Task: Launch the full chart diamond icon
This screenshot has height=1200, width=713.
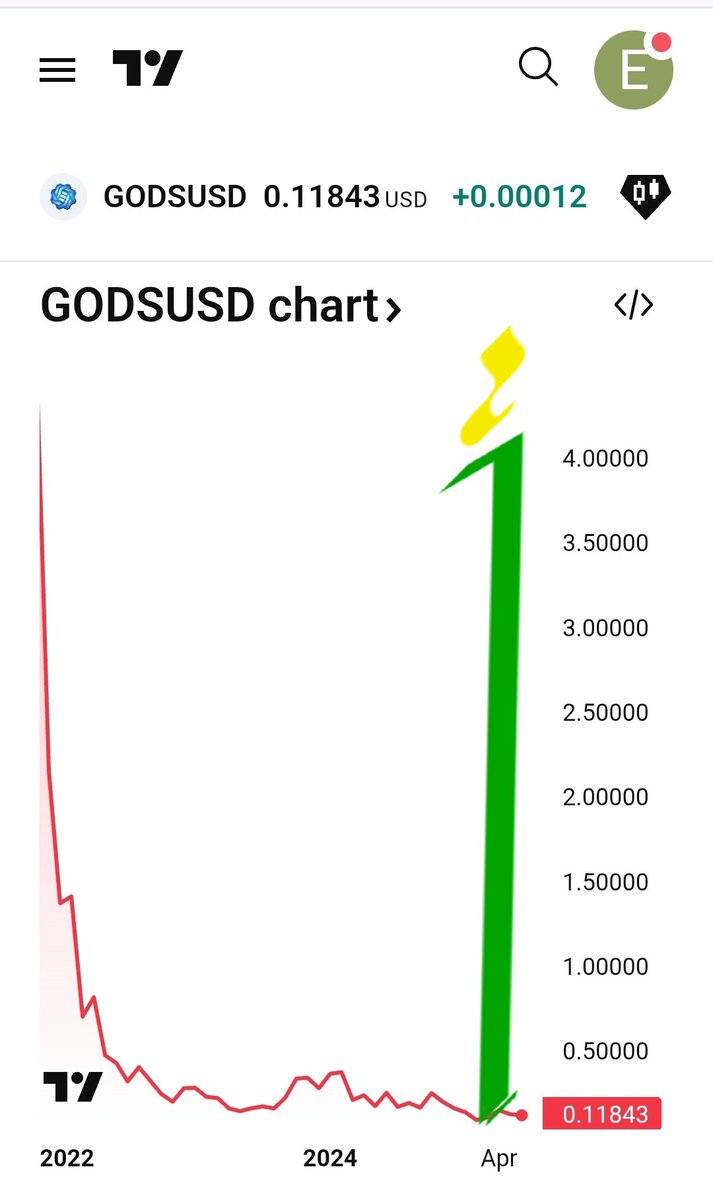Action: coord(645,194)
